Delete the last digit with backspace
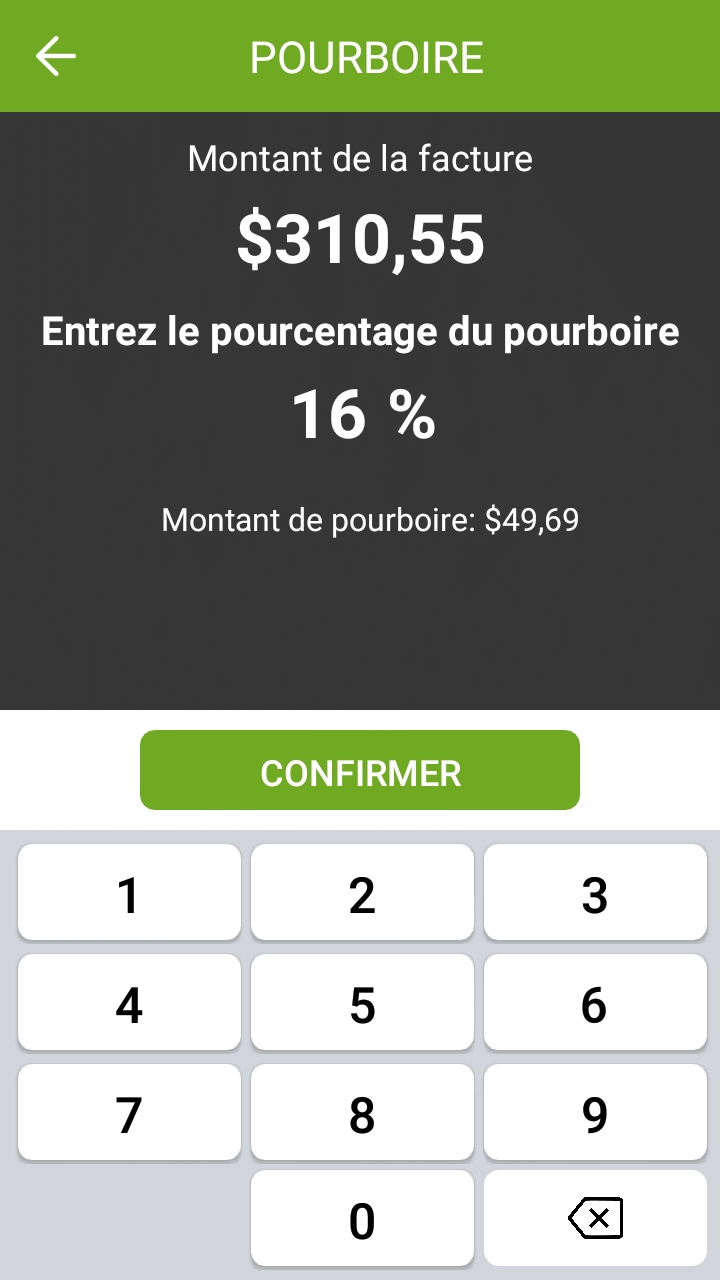This screenshot has height=1280, width=720. tap(595, 1218)
